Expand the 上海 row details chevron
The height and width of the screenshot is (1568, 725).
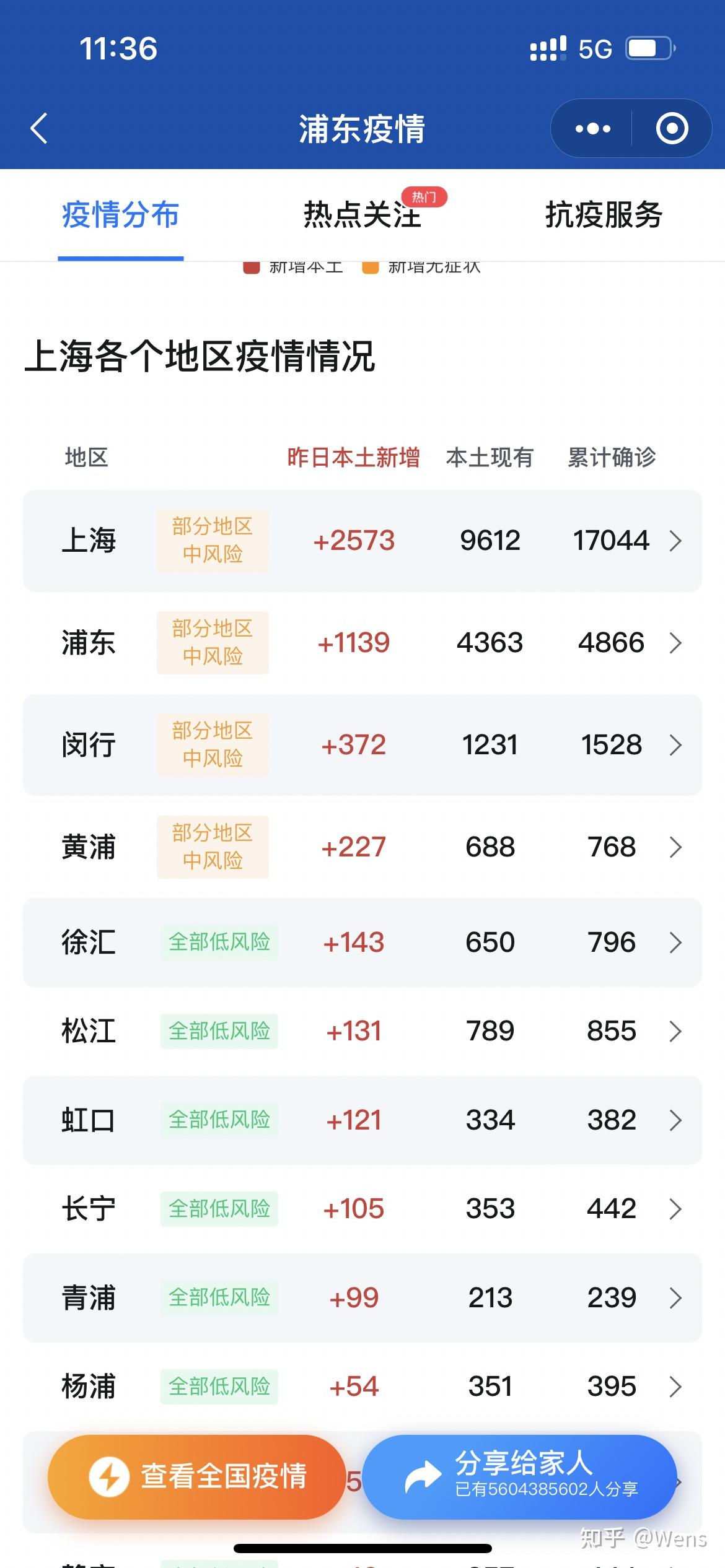point(675,540)
